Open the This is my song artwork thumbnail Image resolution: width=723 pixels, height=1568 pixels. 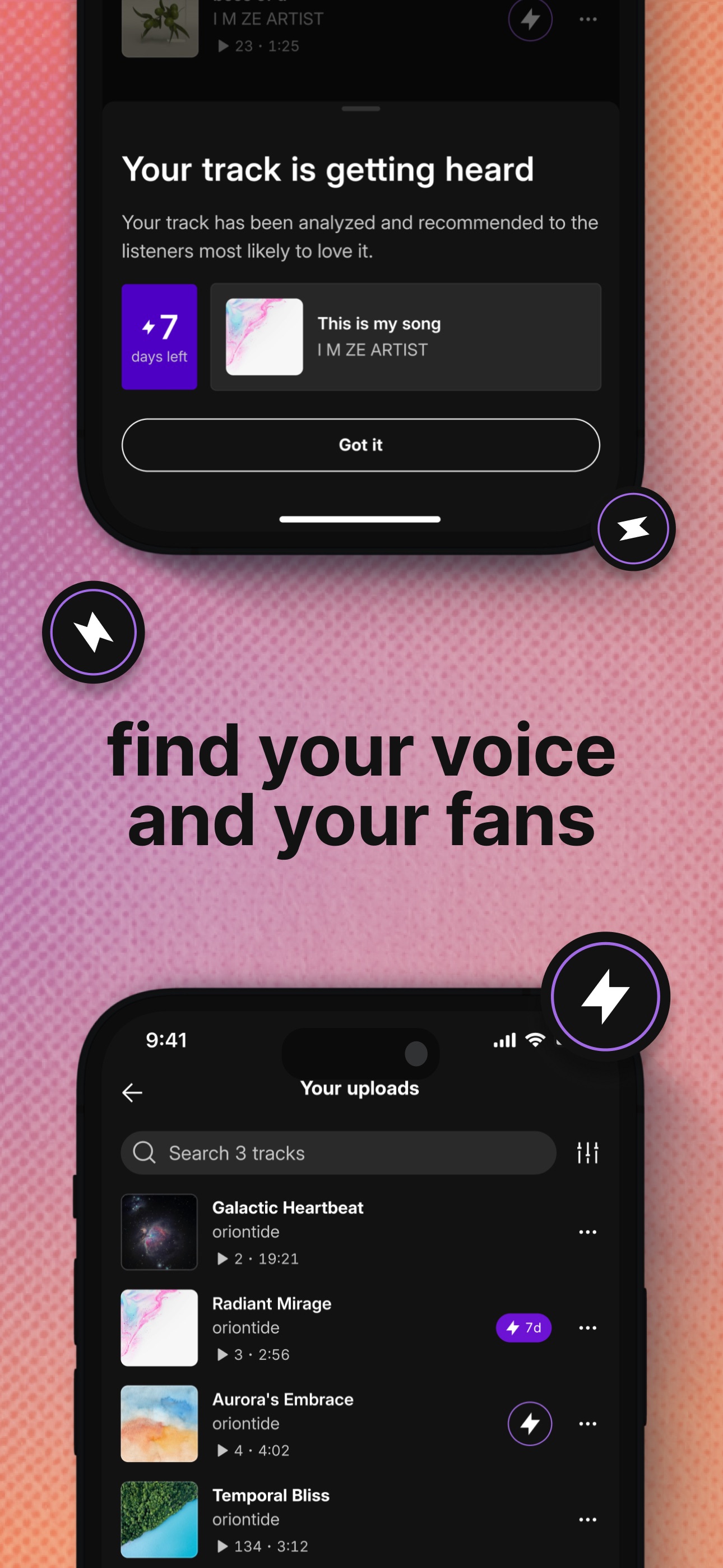pyautogui.click(x=263, y=336)
